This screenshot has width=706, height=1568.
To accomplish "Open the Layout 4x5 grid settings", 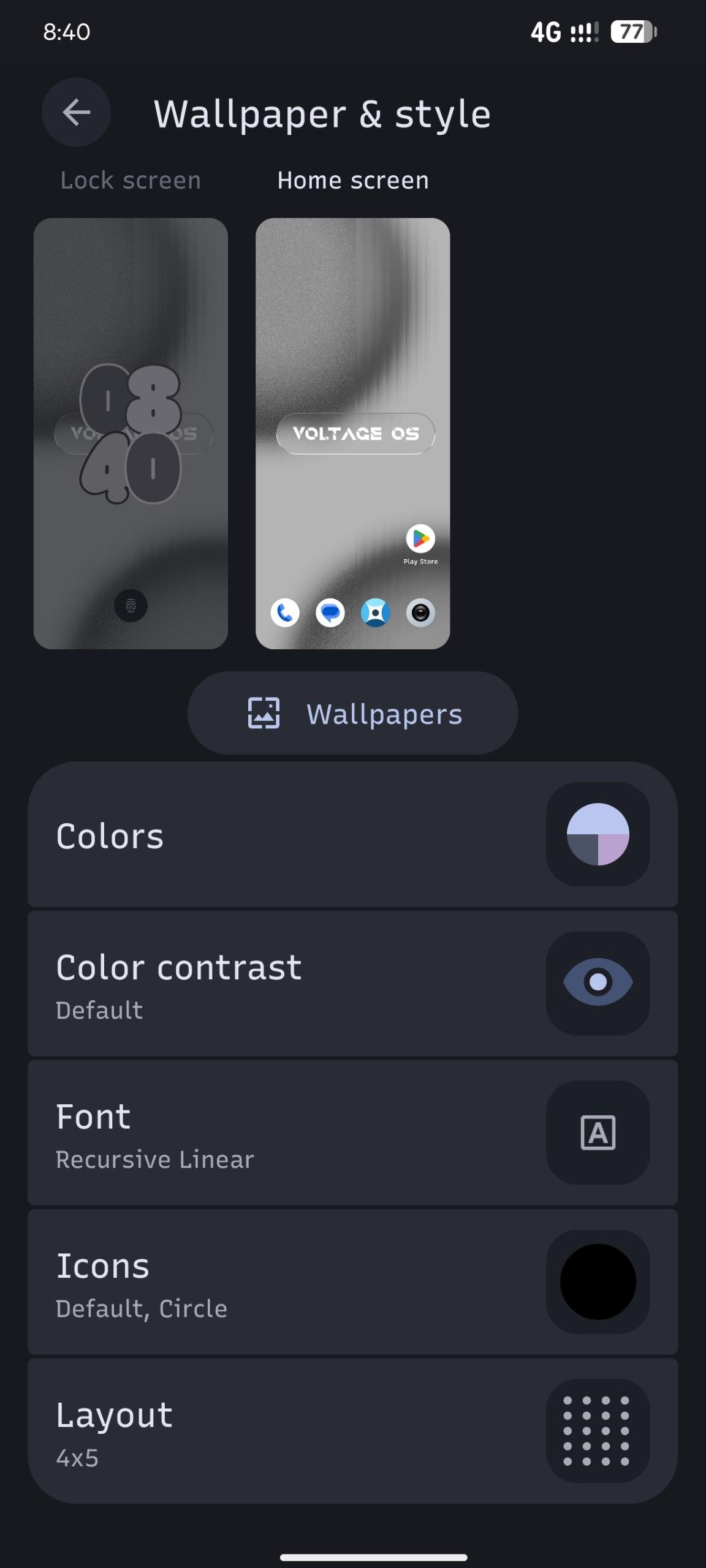I will 353,1431.
